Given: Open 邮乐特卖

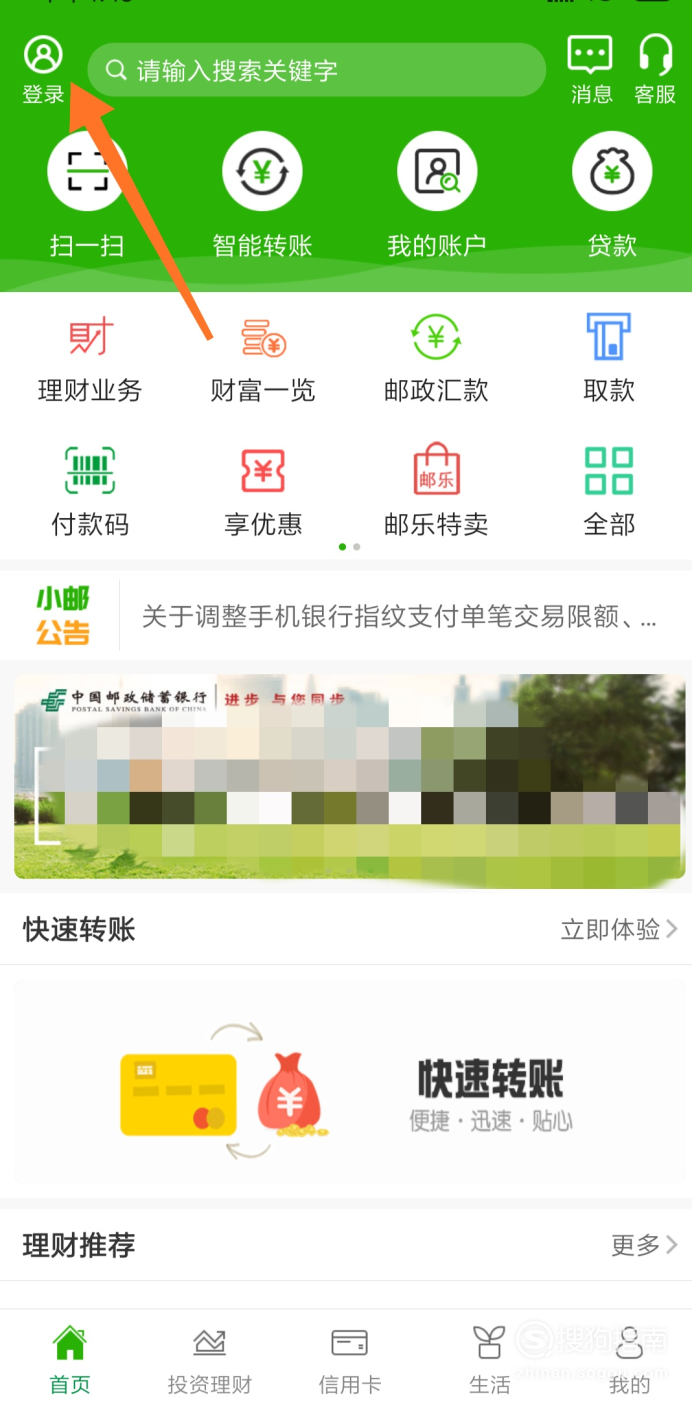Looking at the screenshot, I should point(436,491).
